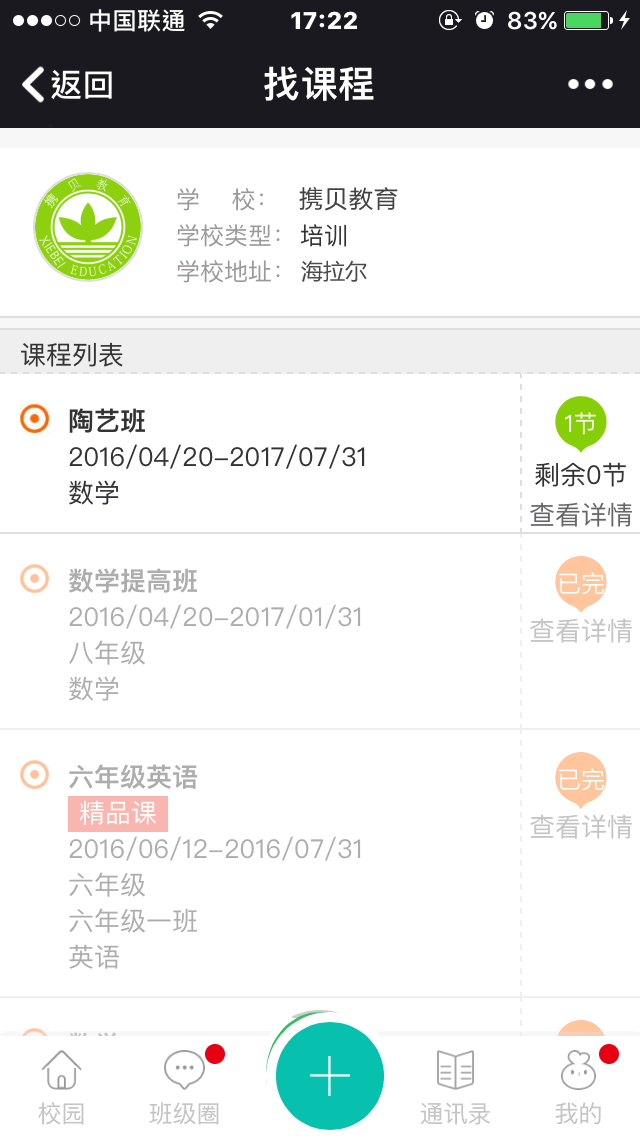Go back with the 返回 button

(67, 85)
